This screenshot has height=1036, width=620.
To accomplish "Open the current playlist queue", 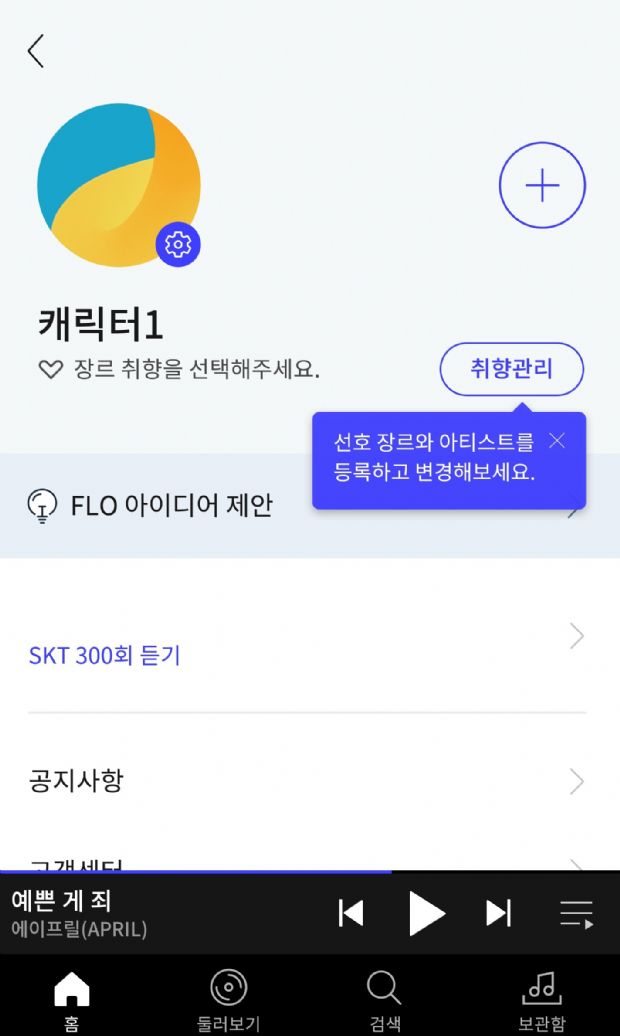I will [576, 913].
